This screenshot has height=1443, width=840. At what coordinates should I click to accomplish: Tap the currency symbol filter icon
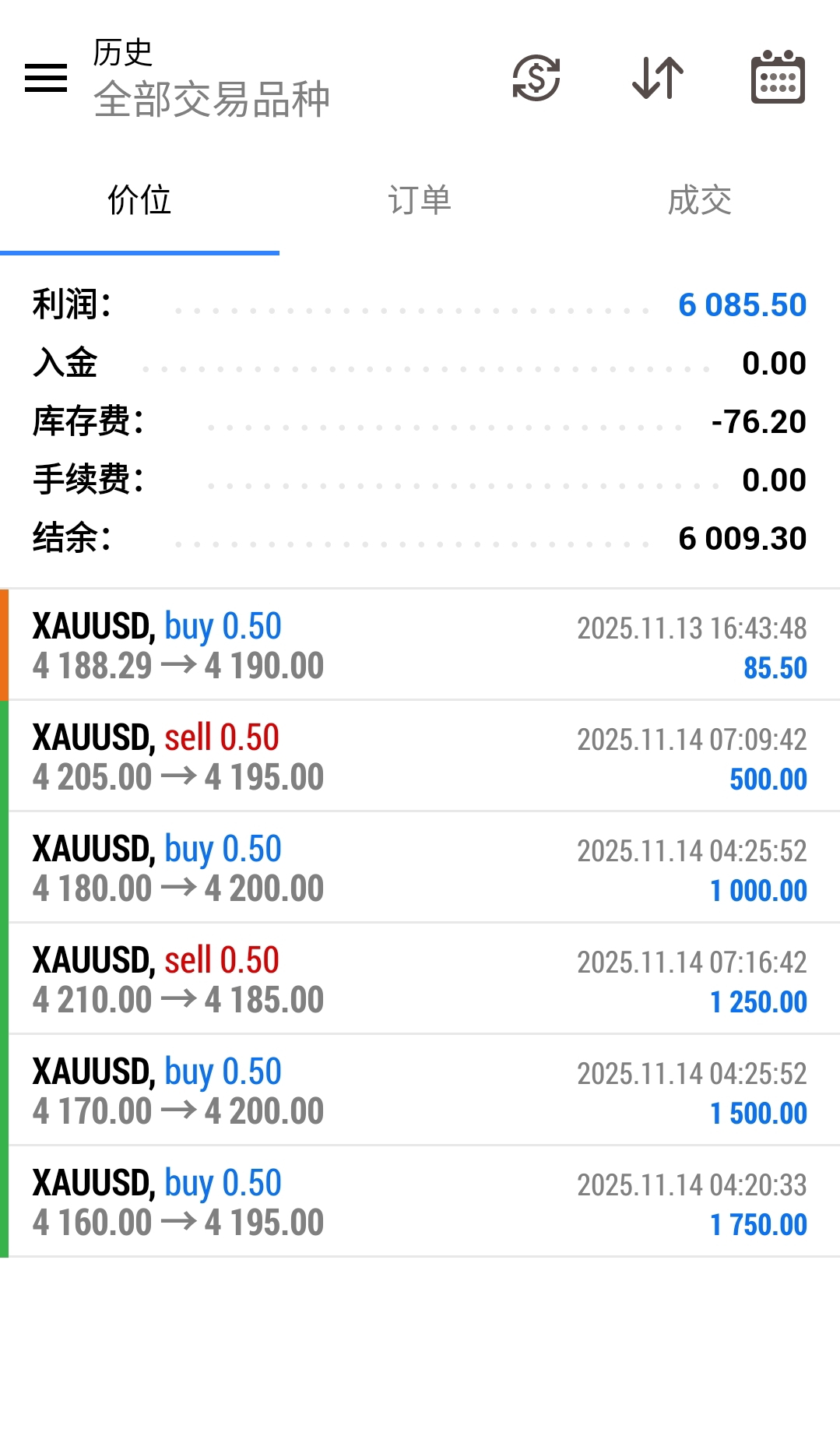pos(536,78)
